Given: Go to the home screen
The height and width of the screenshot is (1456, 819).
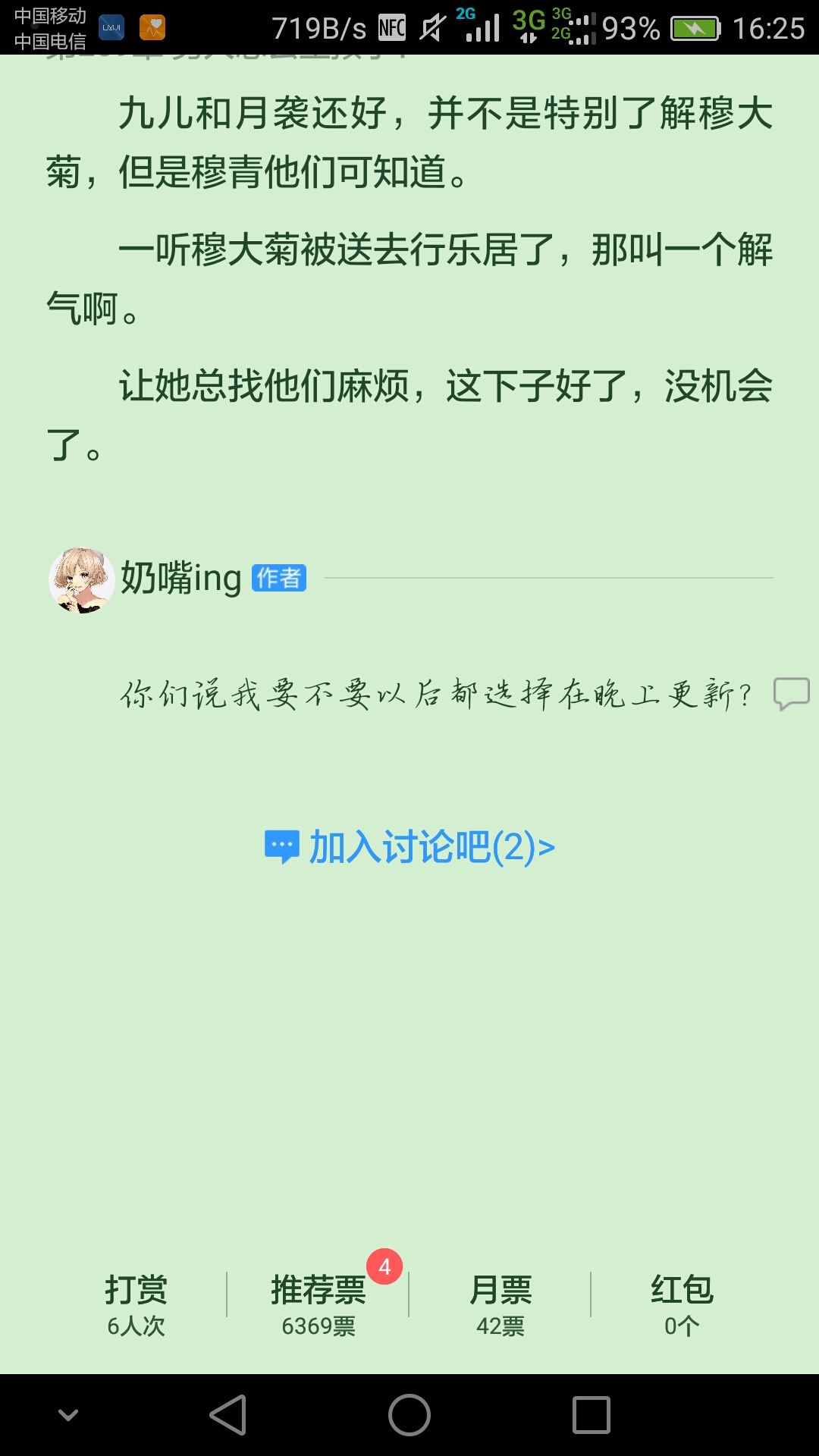Looking at the screenshot, I should (409, 1415).
